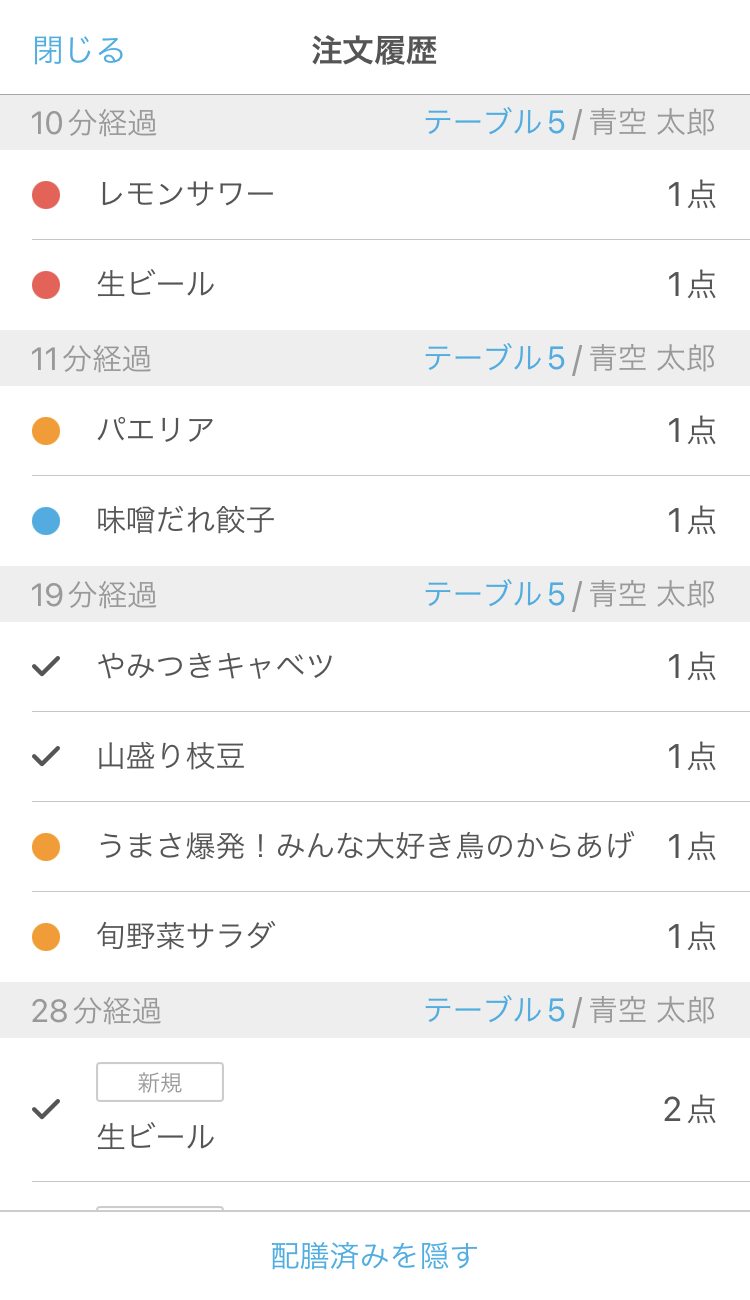Viewport: 750px width, 1300px height.
Task: Select the 注文履歴 title
Action: pyautogui.click(x=374, y=48)
